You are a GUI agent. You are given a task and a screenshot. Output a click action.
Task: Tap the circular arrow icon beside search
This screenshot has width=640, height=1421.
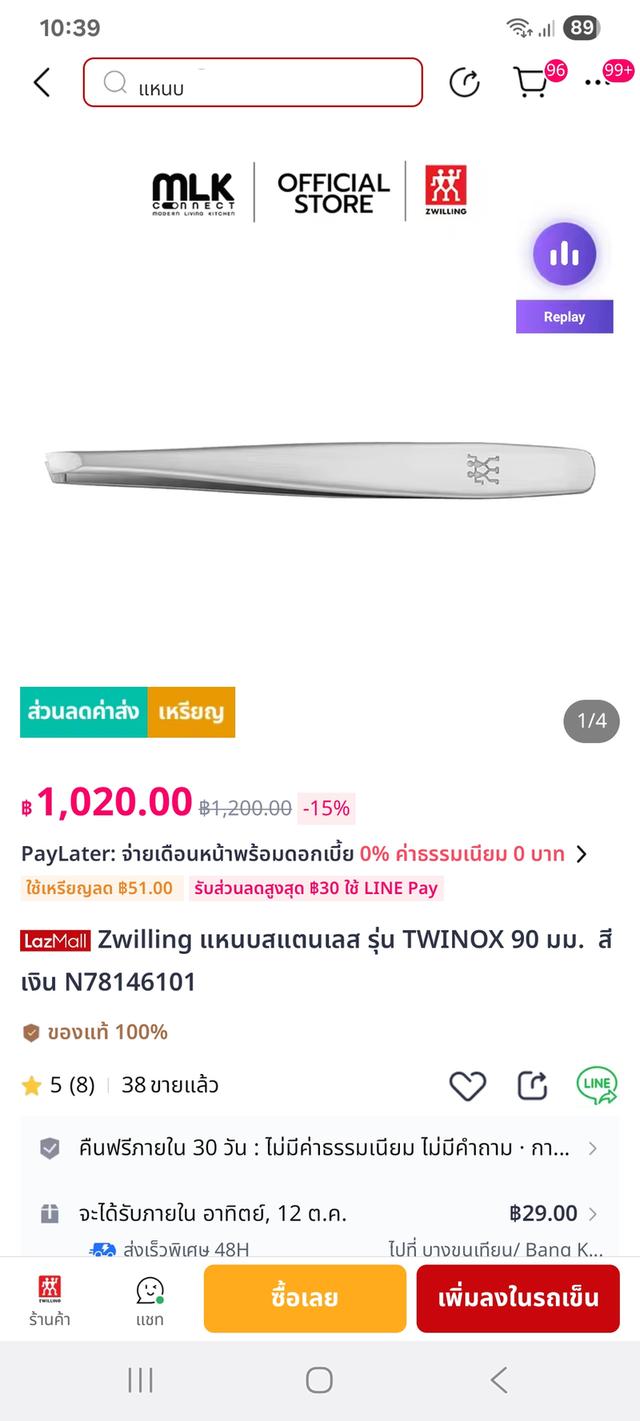(x=464, y=83)
